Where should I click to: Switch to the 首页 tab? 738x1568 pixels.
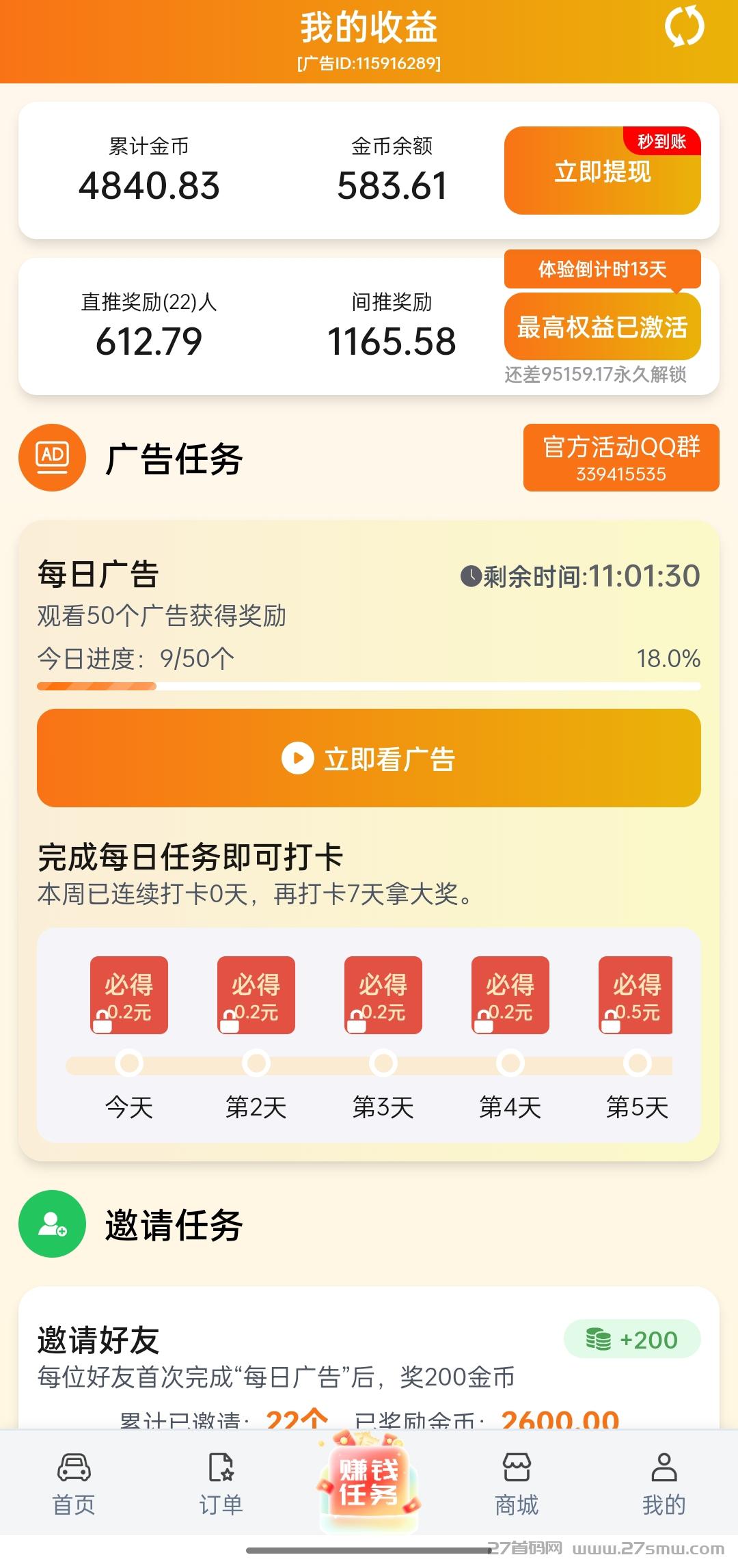74,1484
